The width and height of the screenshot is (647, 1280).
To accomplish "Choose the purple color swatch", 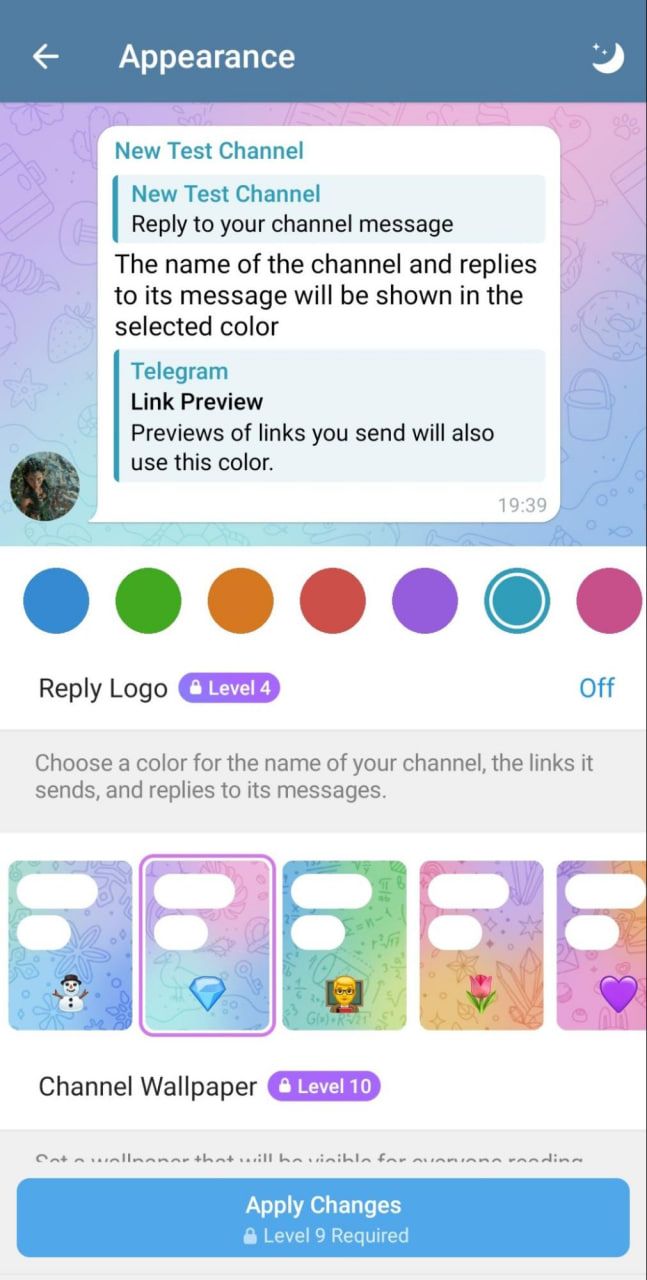I will [424, 601].
